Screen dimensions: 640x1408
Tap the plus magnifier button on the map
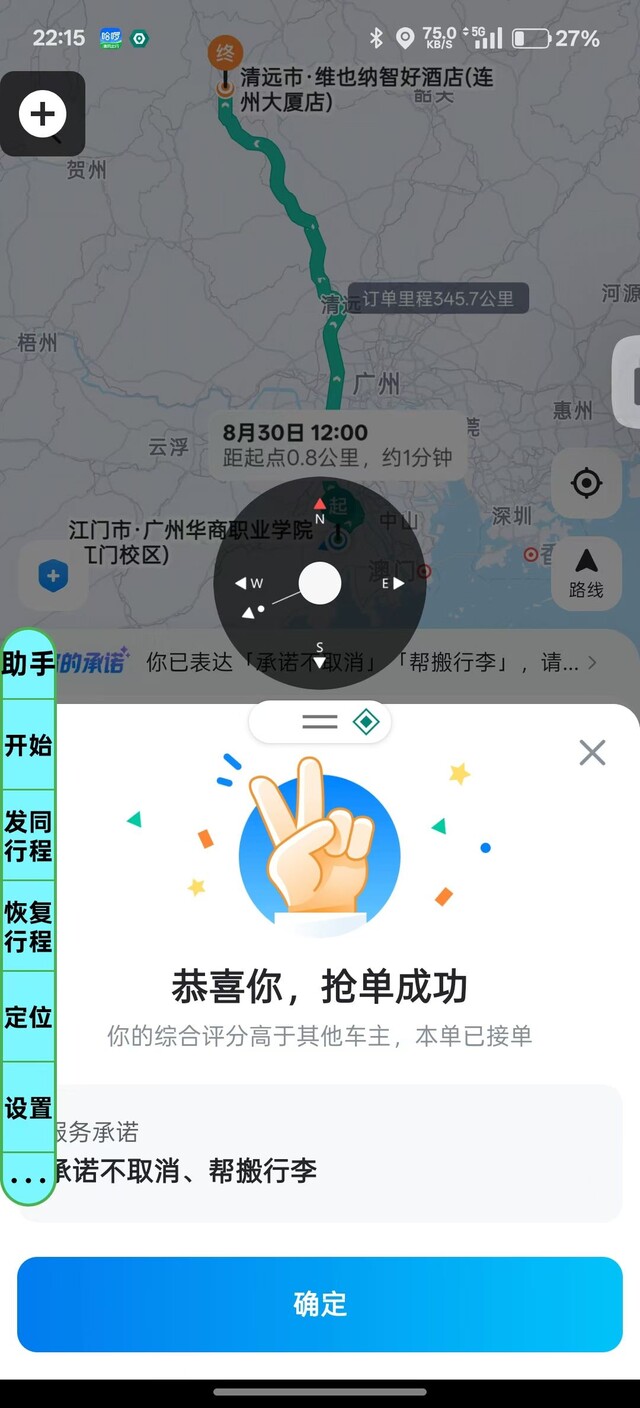(42, 114)
